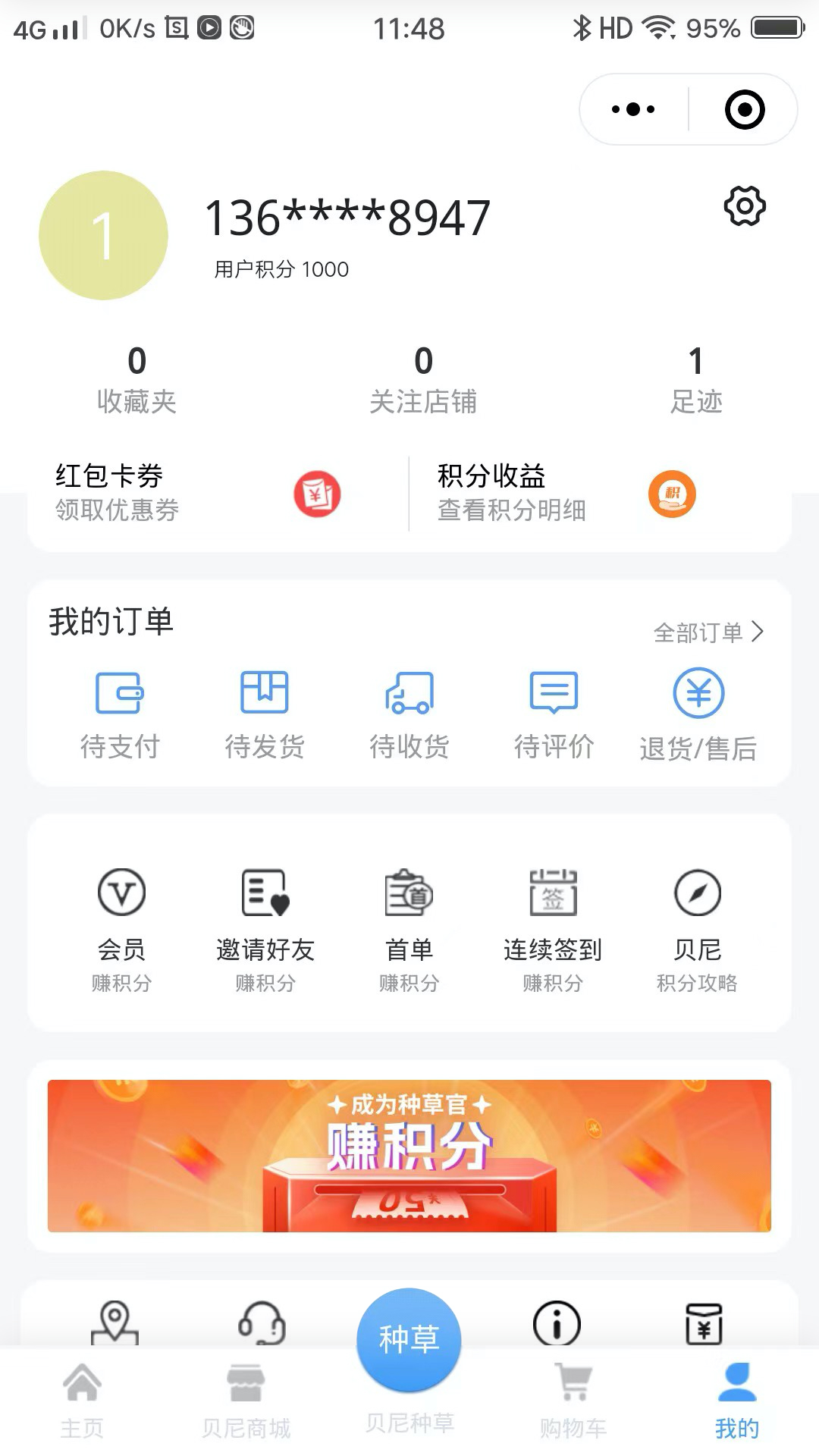This screenshot has height=1456, width=819.
Task: Tap the blue 种草 floating button
Action: 409,1338
